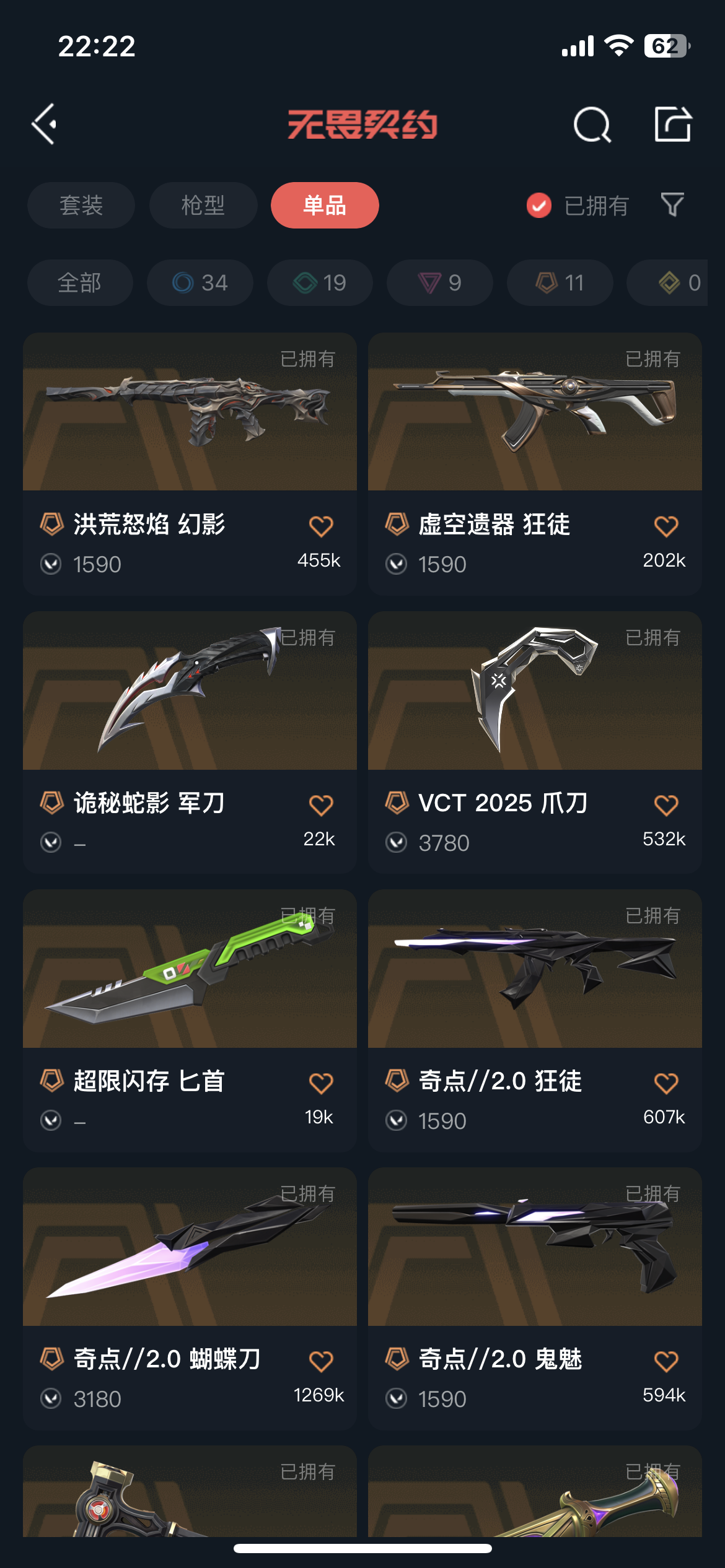The height and width of the screenshot is (1568, 725).
Task: Filter by the rarity chip showing 11
Action: click(x=560, y=282)
